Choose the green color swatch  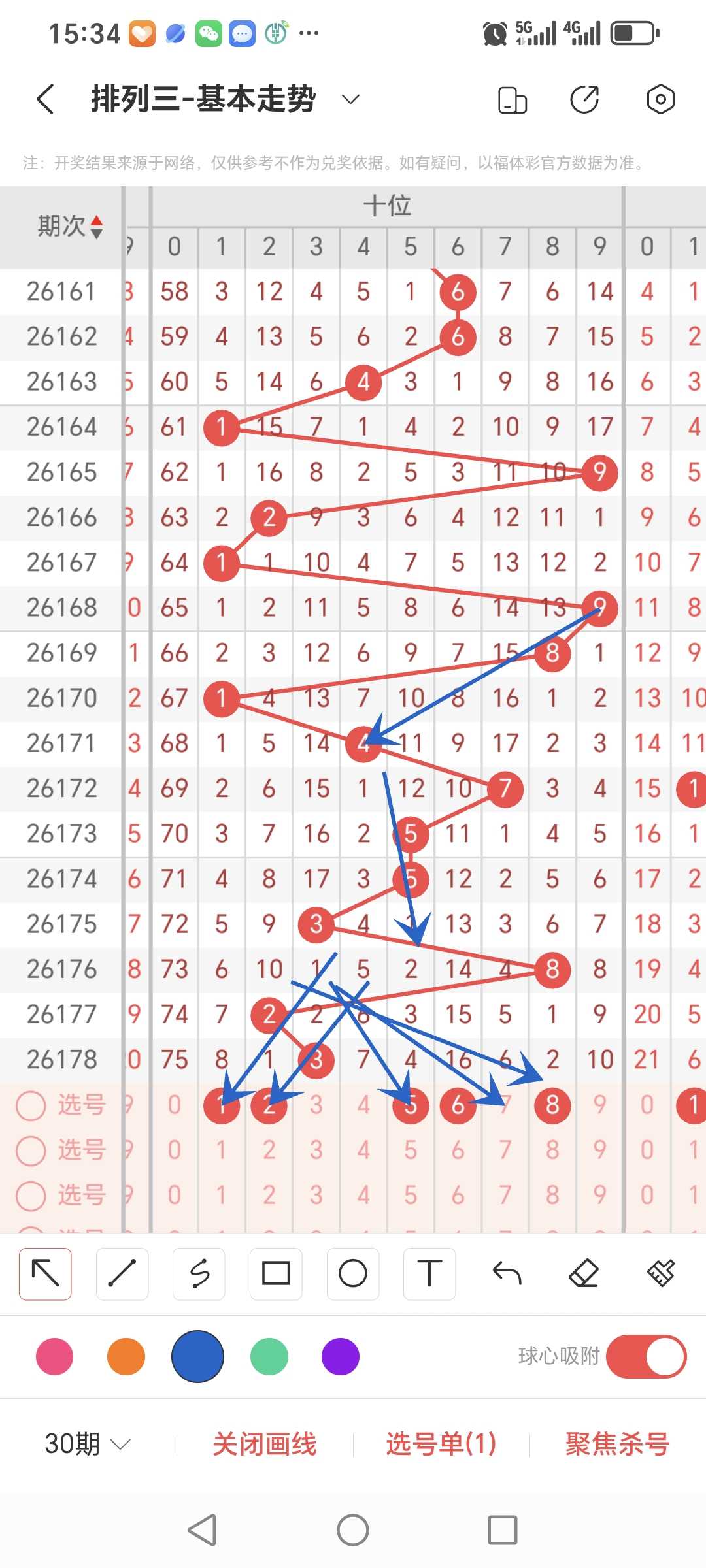click(269, 1357)
